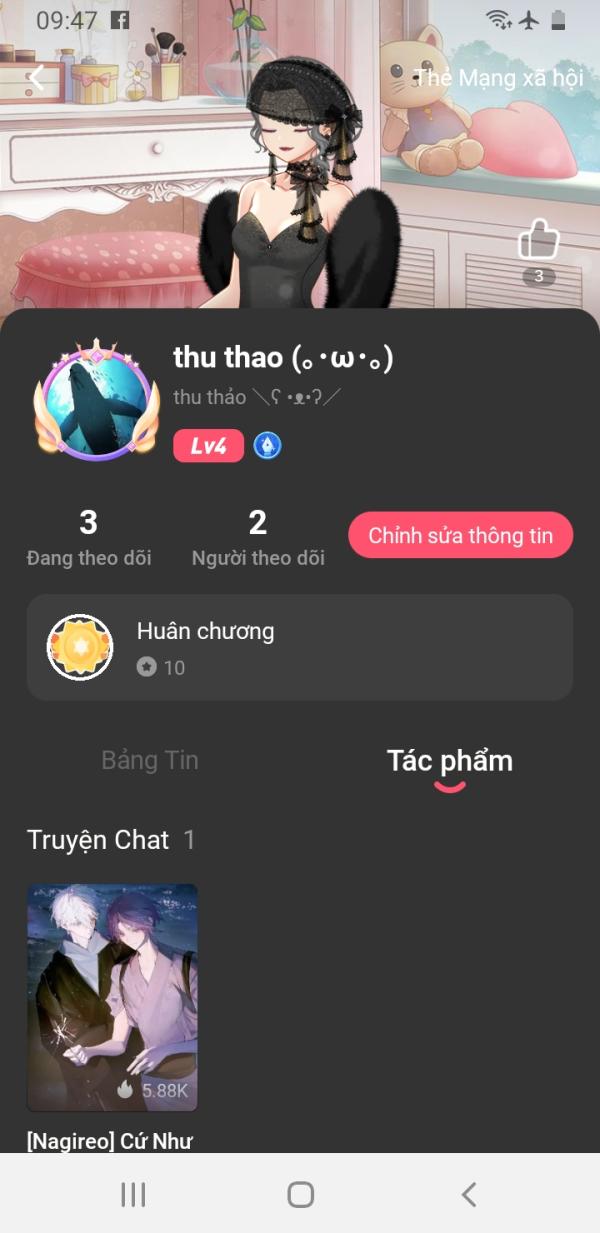Switch to the Bảng Tin tab
This screenshot has width=600, height=1233.
click(150, 760)
